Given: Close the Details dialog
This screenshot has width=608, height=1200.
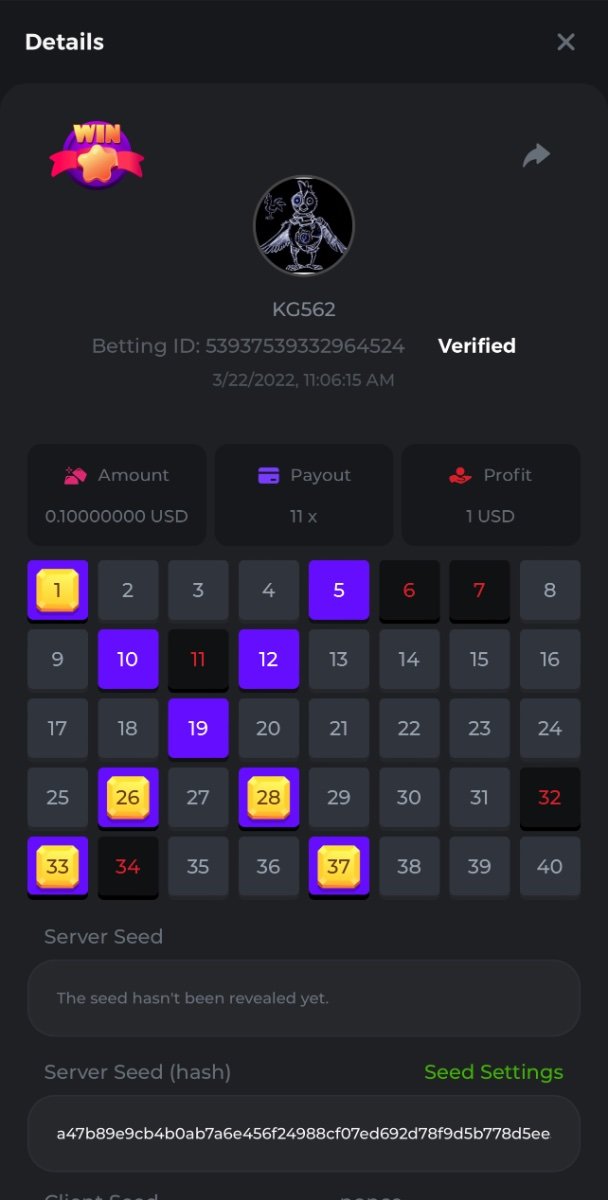Looking at the screenshot, I should click(x=566, y=42).
